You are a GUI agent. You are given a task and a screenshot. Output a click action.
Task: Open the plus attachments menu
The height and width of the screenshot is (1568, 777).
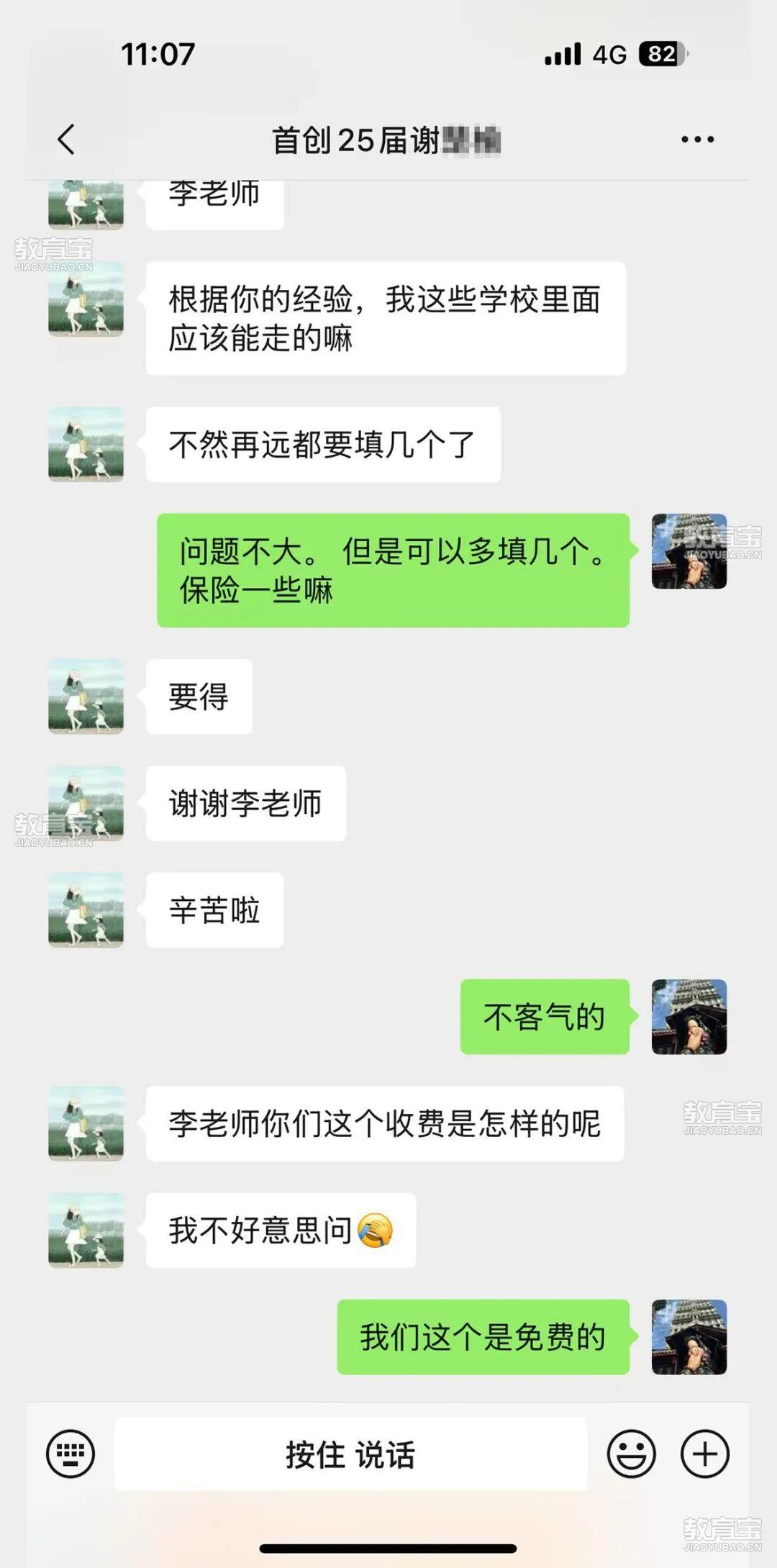tap(704, 1454)
